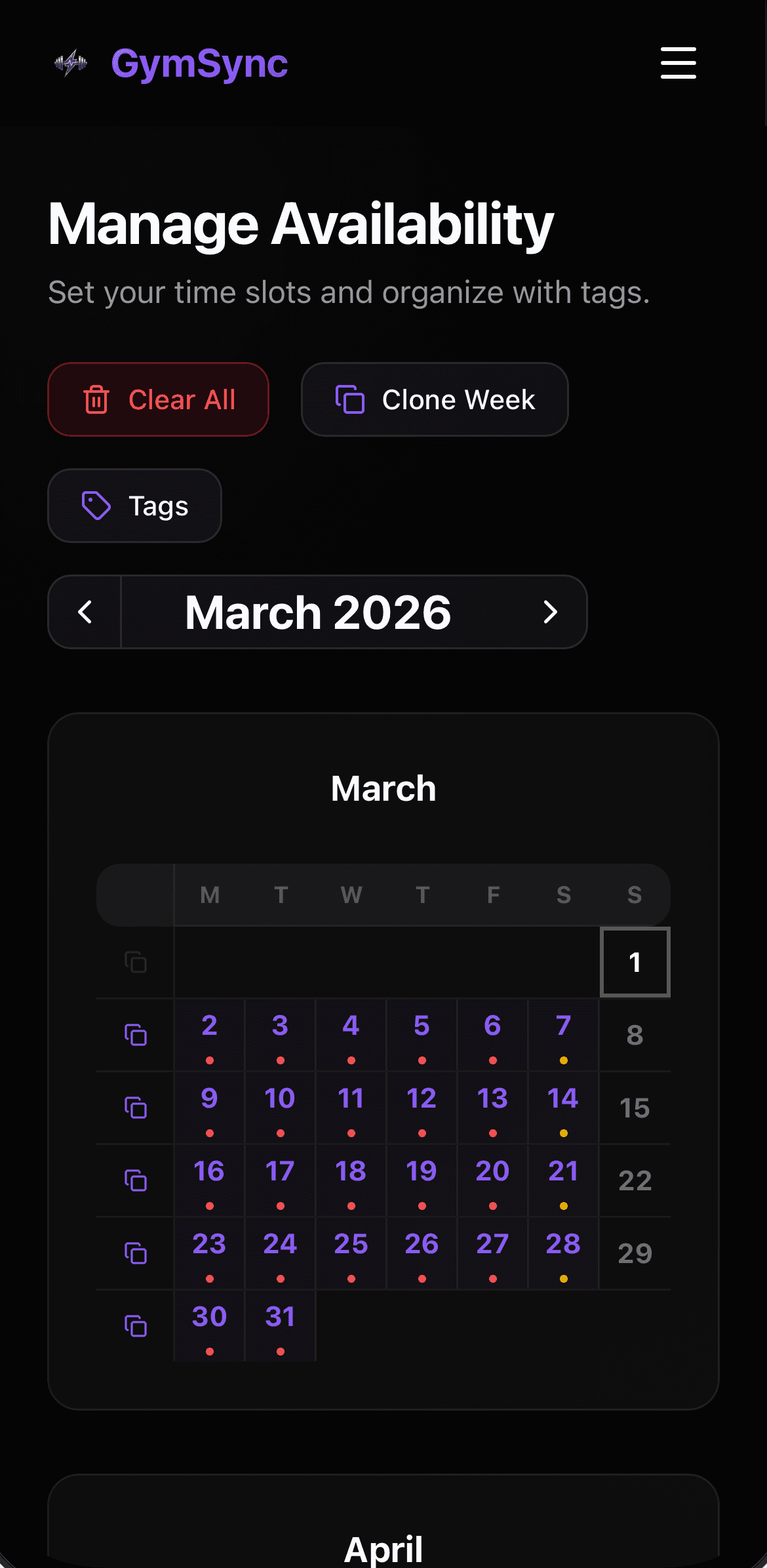The height and width of the screenshot is (1568, 767).
Task: Go to the previous month
Action: point(85,612)
